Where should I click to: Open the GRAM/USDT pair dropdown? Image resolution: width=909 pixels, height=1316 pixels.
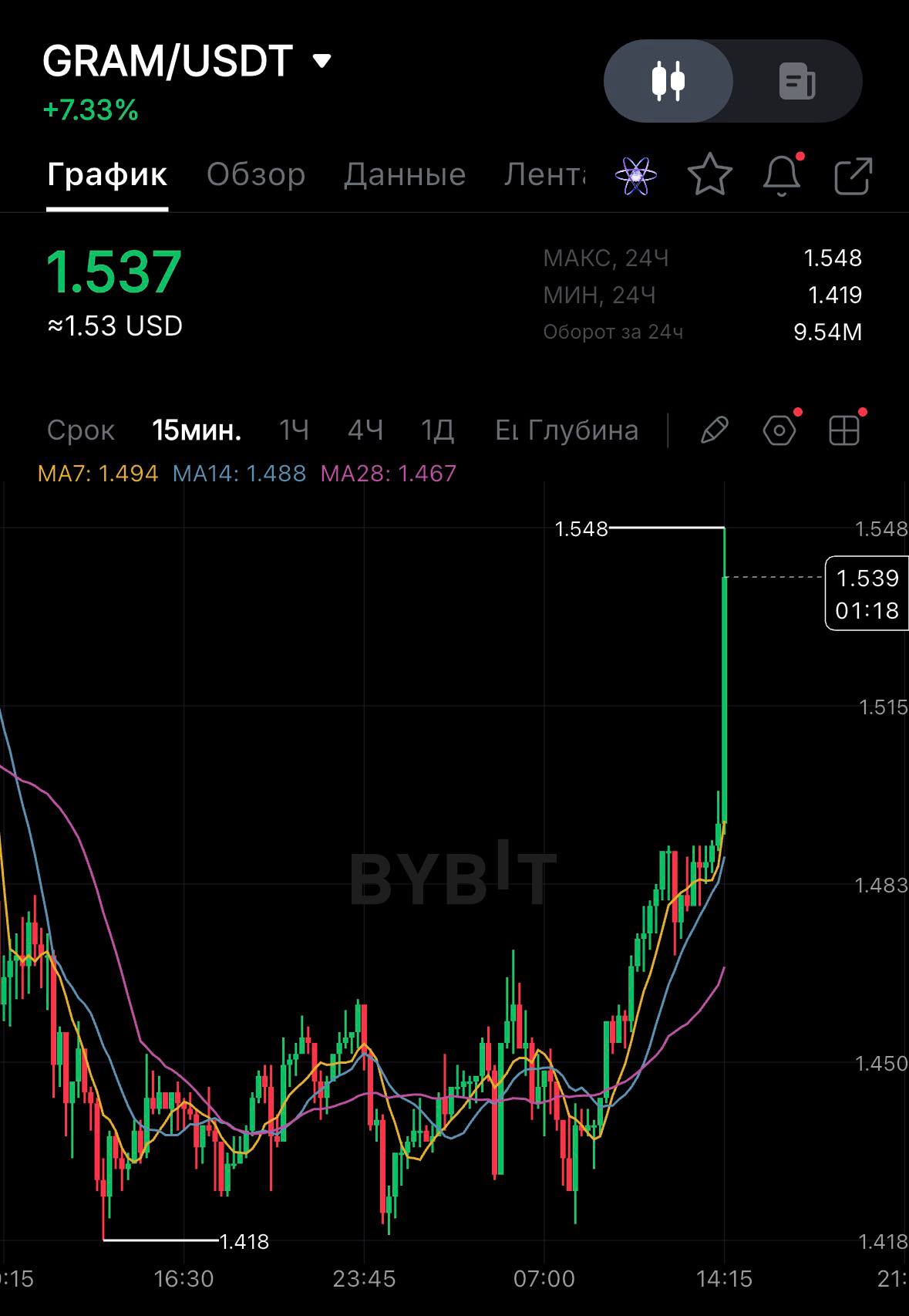[322, 61]
